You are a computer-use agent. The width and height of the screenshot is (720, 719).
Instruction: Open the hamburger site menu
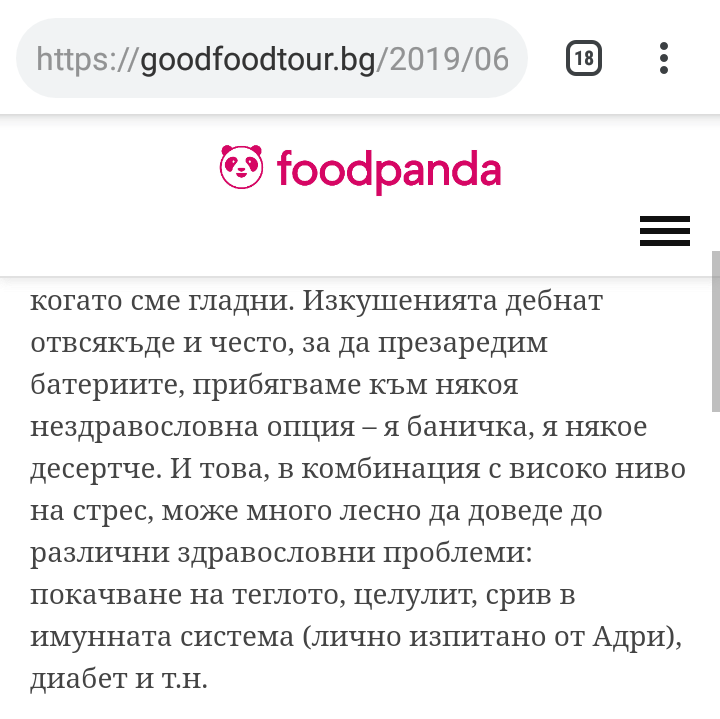665,231
